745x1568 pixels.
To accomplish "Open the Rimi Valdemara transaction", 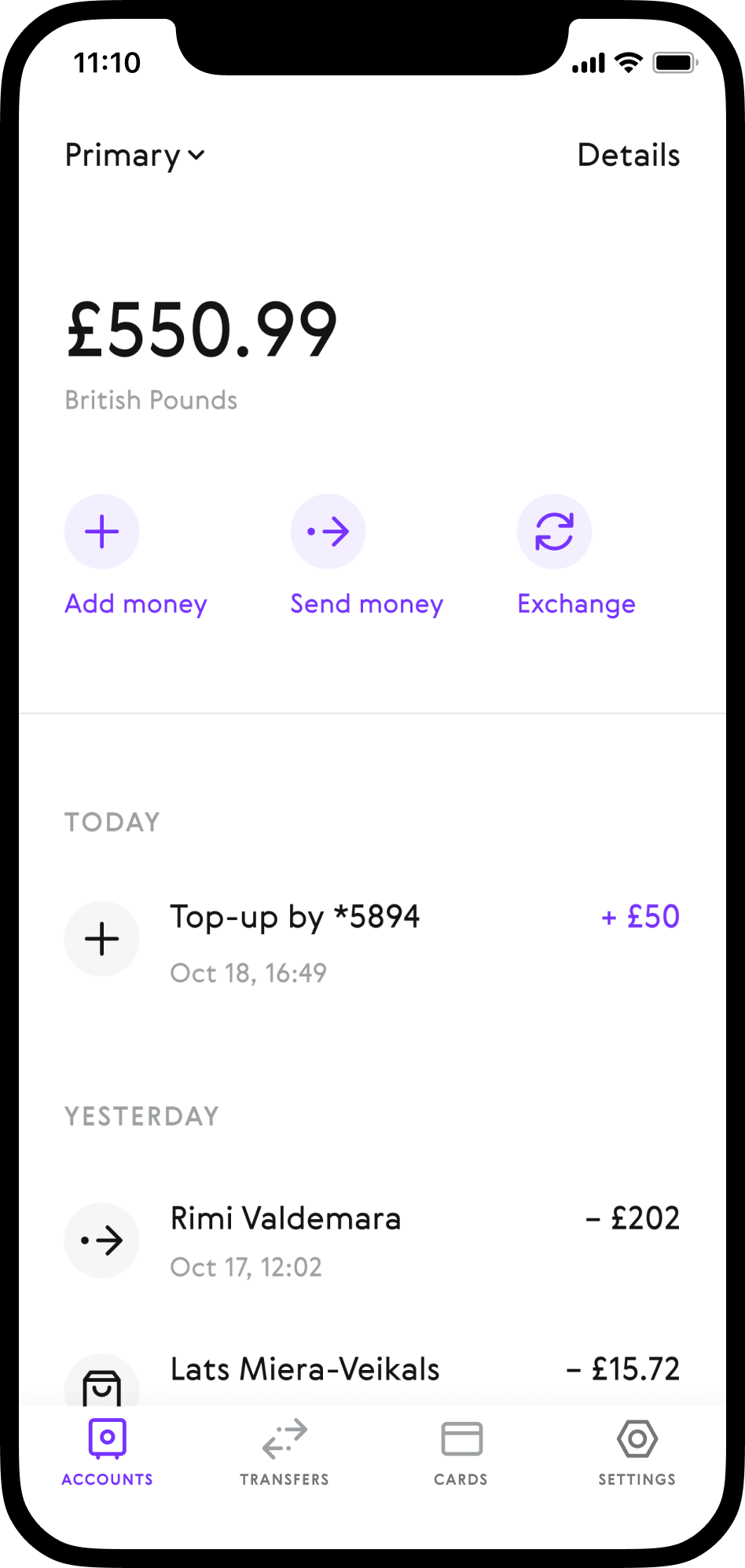I will pyautogui.click(x=372, y=1241).
